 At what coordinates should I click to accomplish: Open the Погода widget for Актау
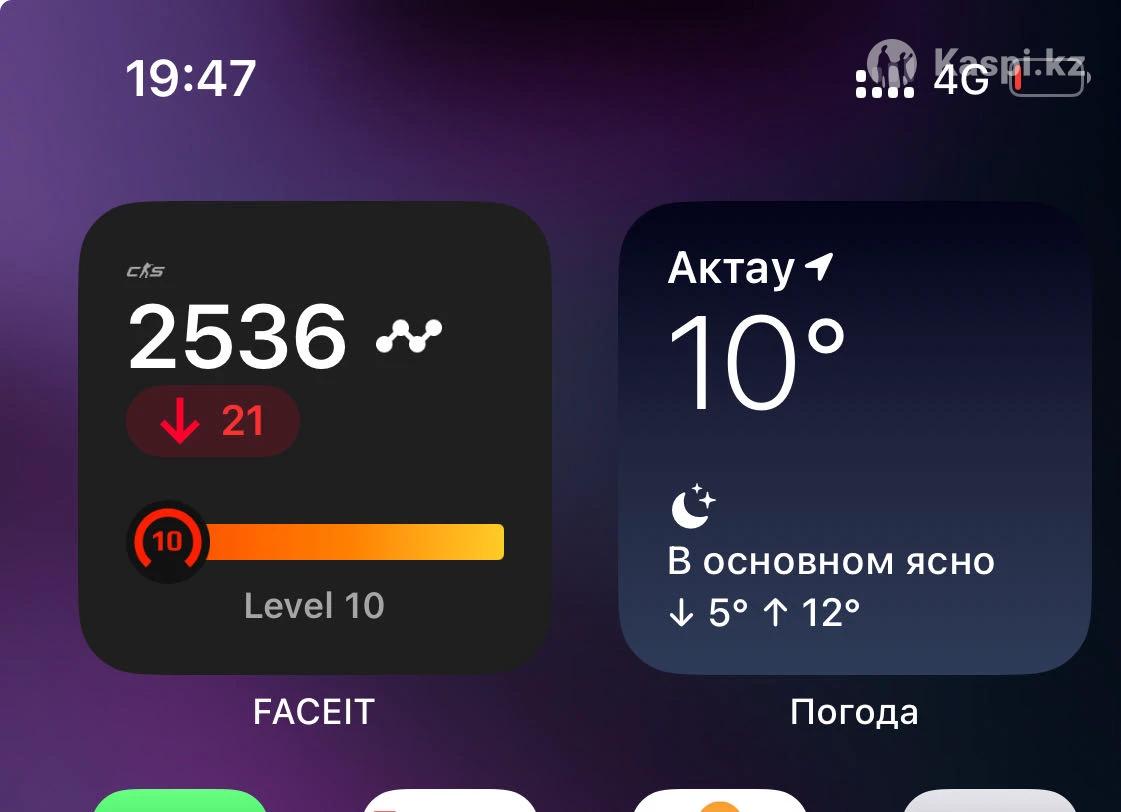(854, 438)
